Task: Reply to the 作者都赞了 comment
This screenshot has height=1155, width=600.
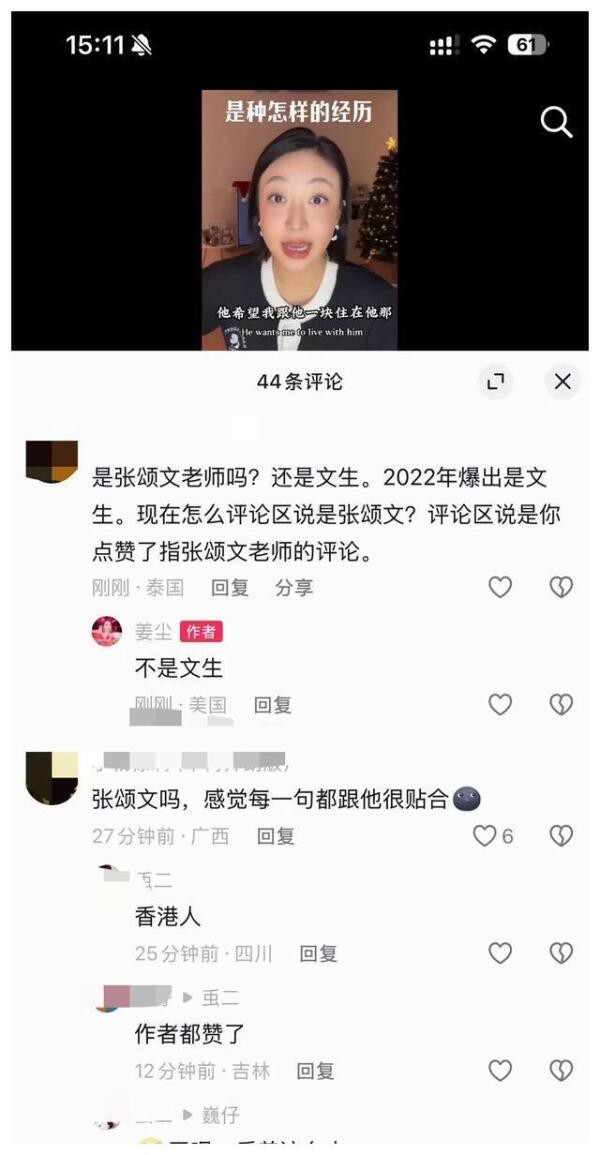Action: (x=315, y=1071)
